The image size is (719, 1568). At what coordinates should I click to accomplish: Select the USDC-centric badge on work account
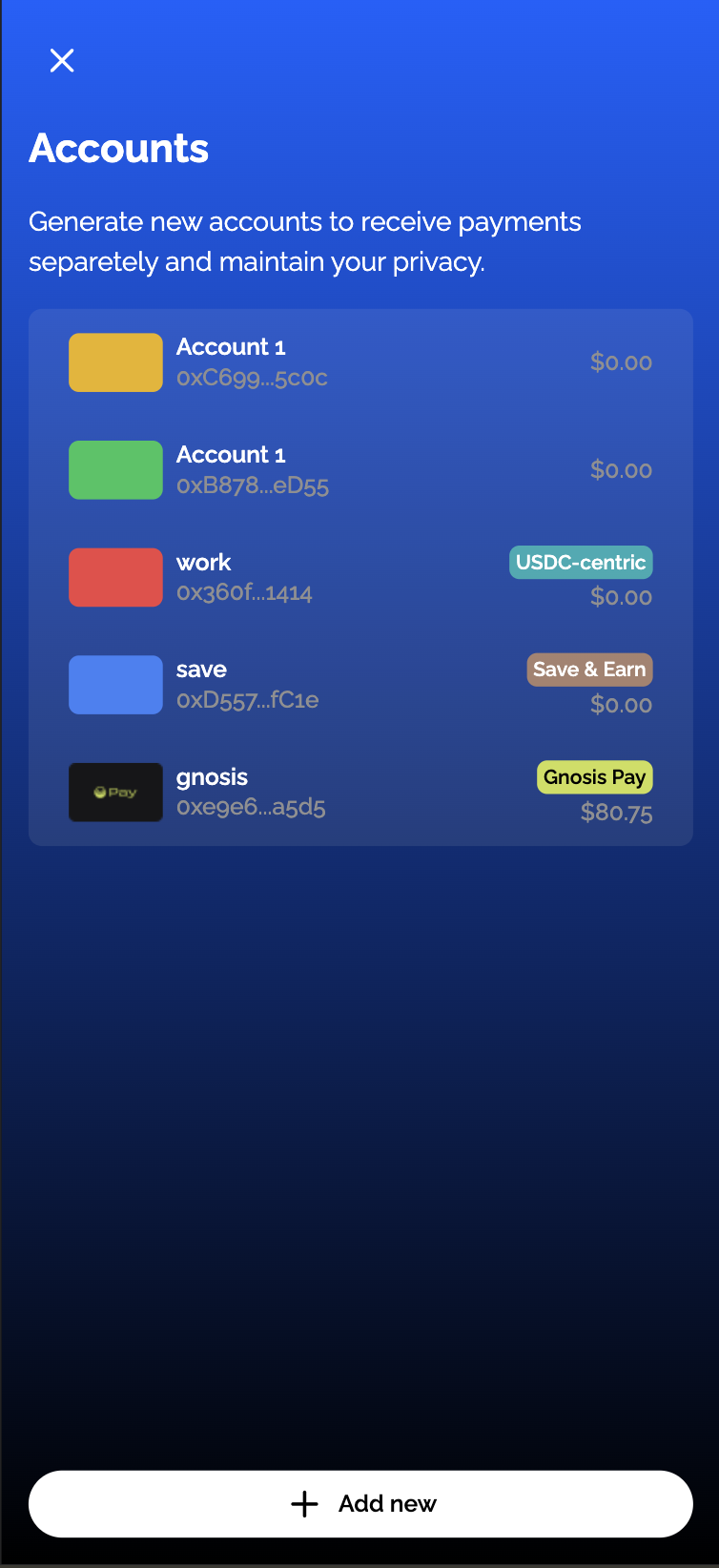[580, 563]
